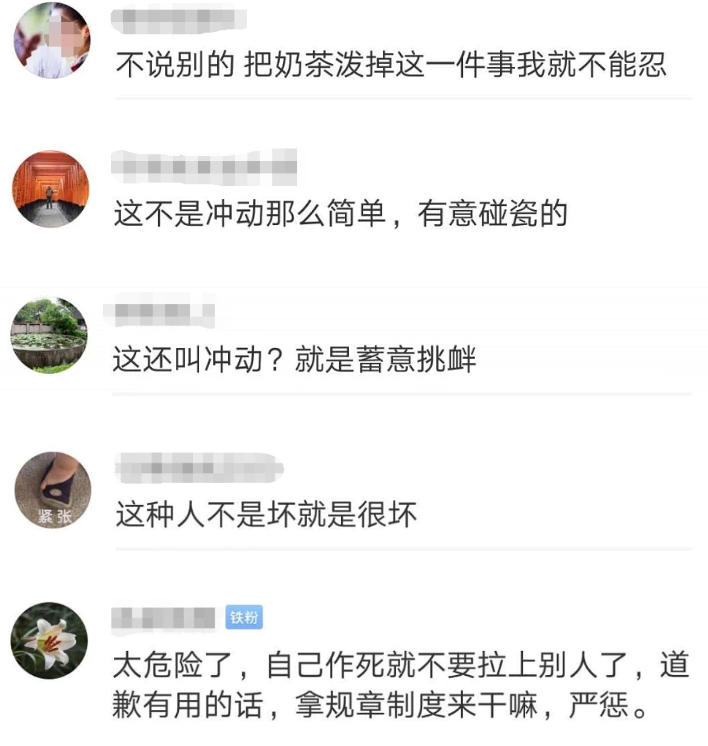Open the red torii gate avatar profile
Viewport: 708px width, 746px height.
coord(50,188)
